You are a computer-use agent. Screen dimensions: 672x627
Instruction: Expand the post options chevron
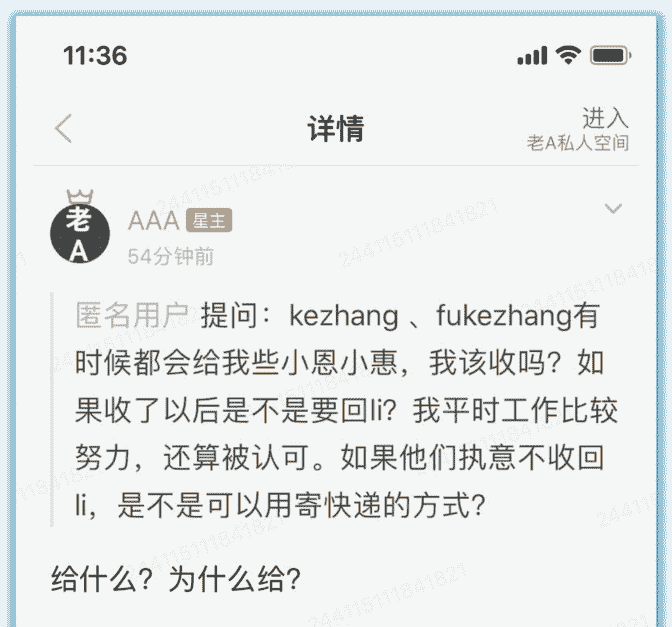(x=613, y=209)
